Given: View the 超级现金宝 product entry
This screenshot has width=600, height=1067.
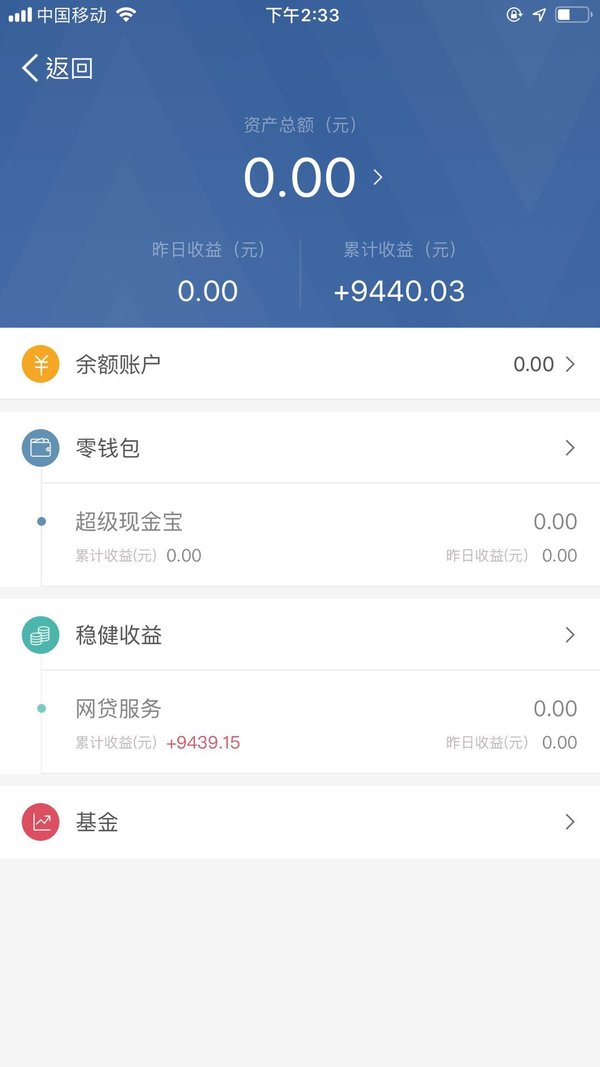Looking at the screenshot, I should (x=320, y=536).
